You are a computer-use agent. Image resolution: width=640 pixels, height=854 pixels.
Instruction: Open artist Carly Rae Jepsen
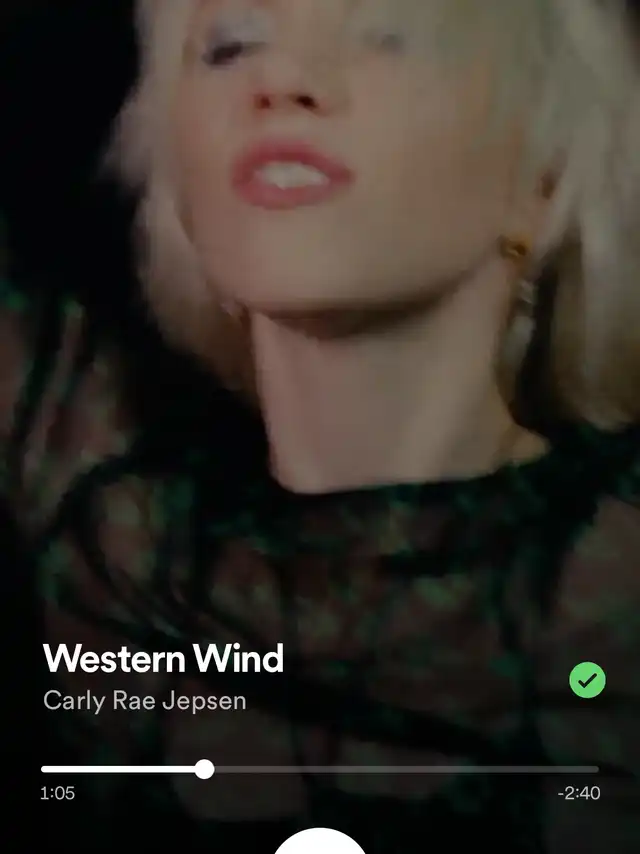tap(144, 700)
